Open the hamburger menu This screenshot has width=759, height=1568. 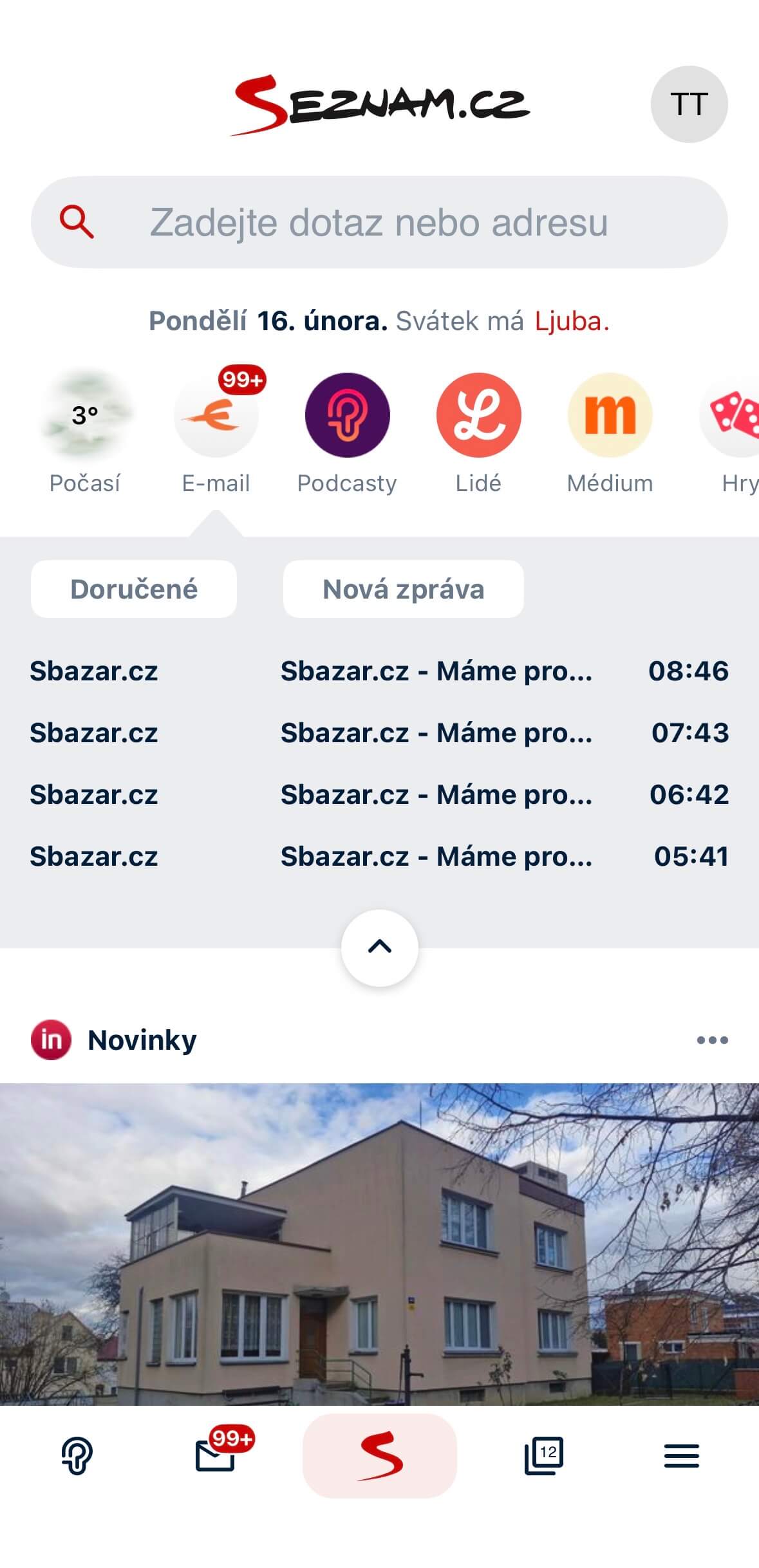click(681, 1456)
